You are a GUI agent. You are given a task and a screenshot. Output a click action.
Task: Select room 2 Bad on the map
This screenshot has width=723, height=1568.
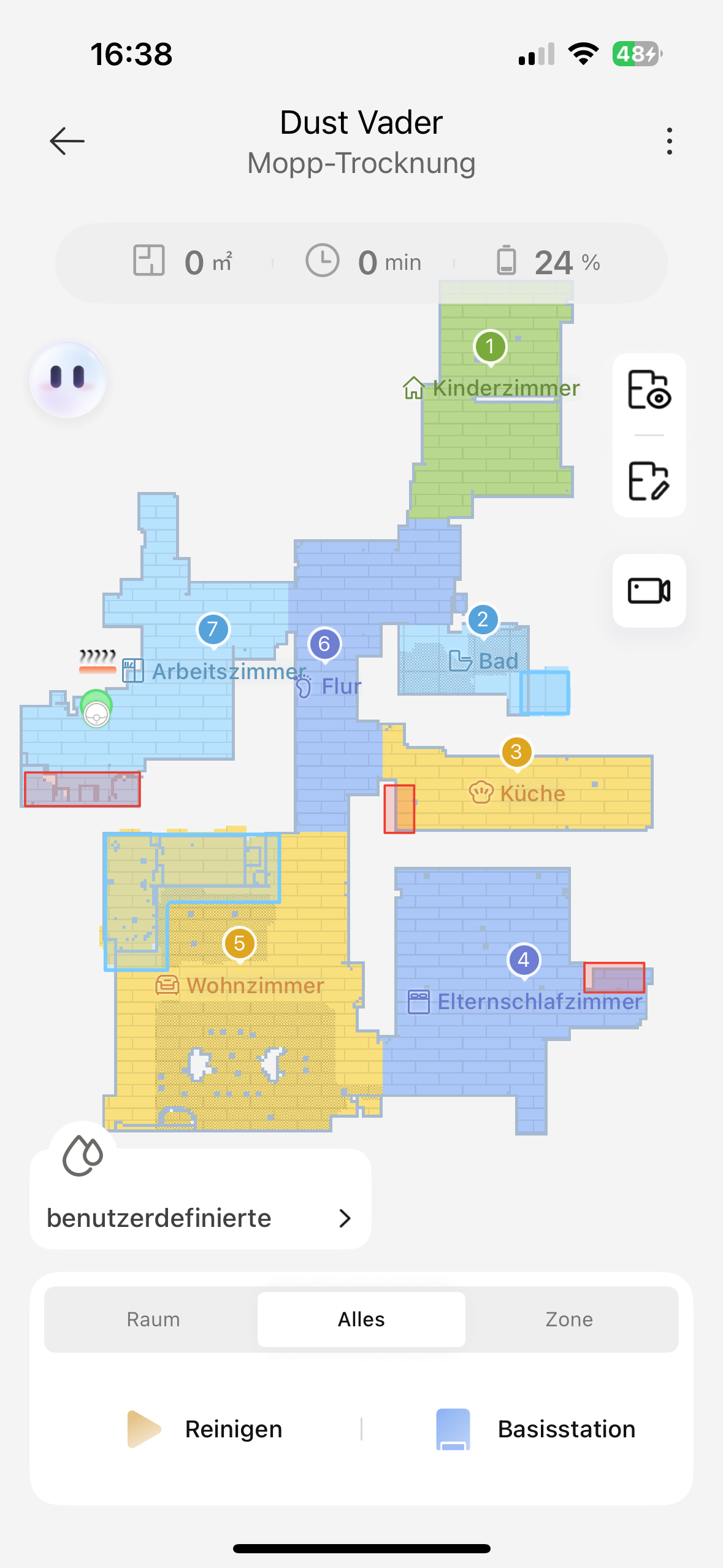coord(483,620)
